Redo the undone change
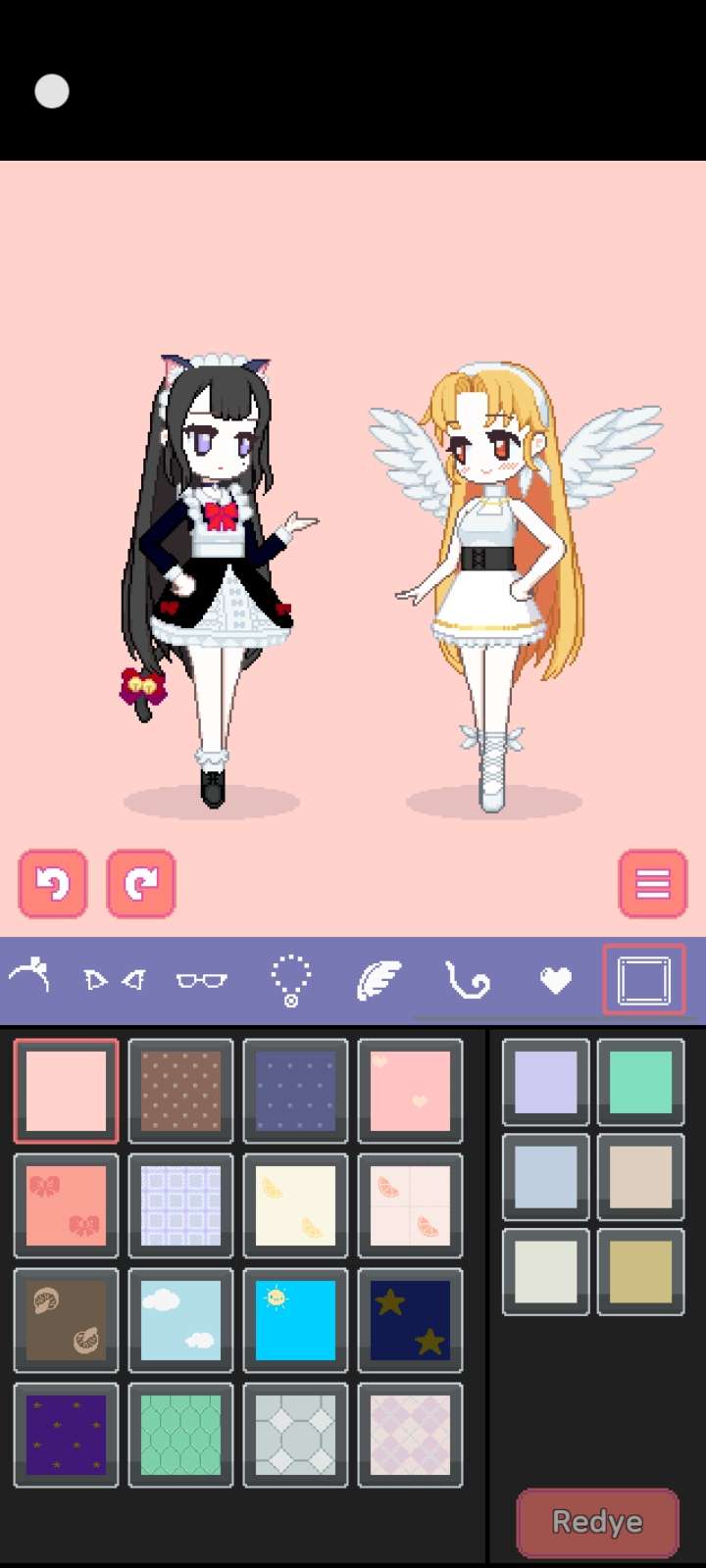The image size is (706, 1568). click(x=140, y=883)
